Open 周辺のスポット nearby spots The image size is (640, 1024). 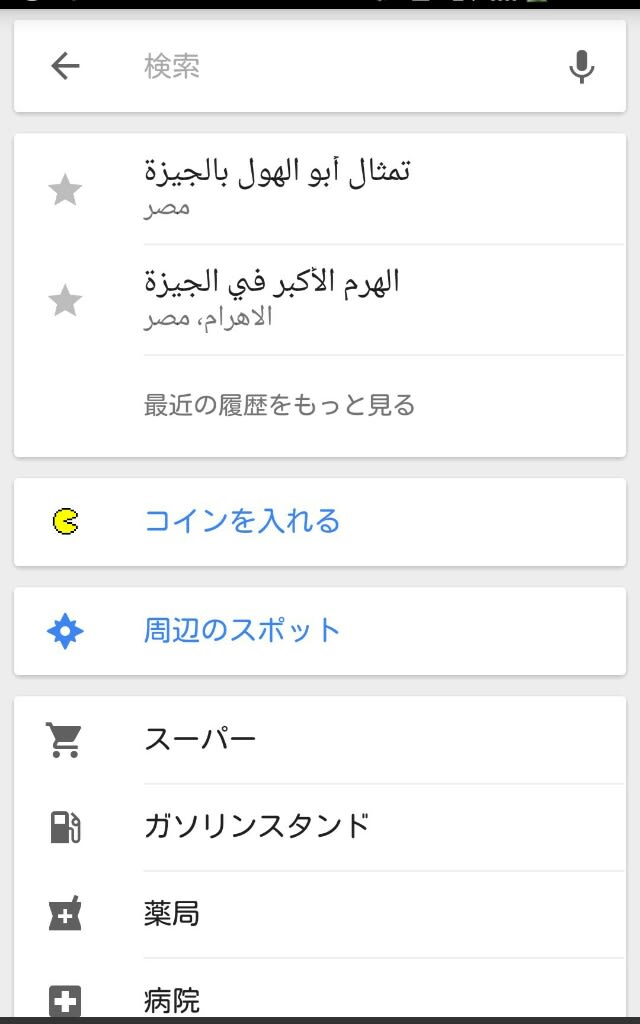tap(320, 631)
